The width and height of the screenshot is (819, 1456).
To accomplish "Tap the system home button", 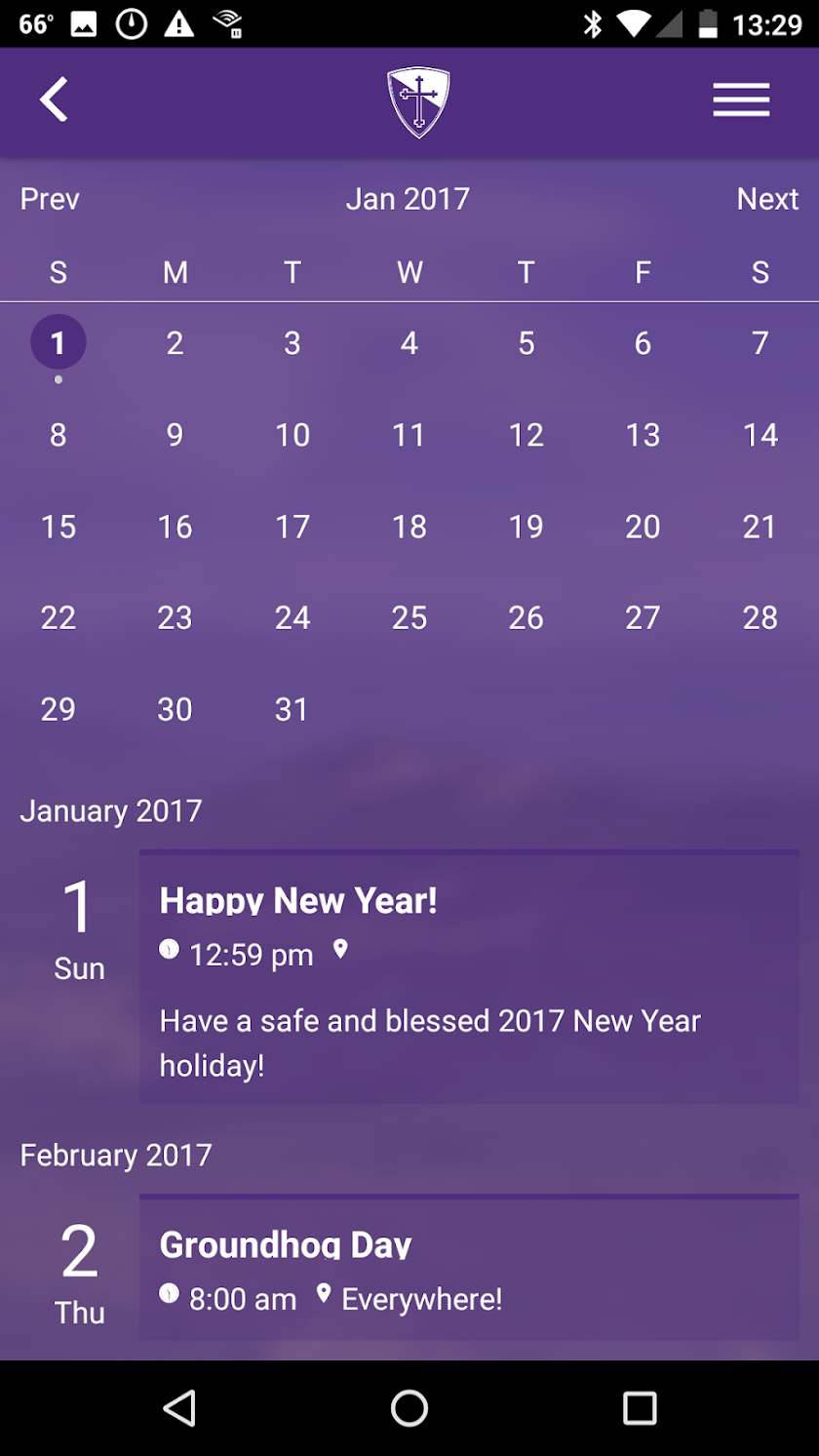I will coord(409,1408).
